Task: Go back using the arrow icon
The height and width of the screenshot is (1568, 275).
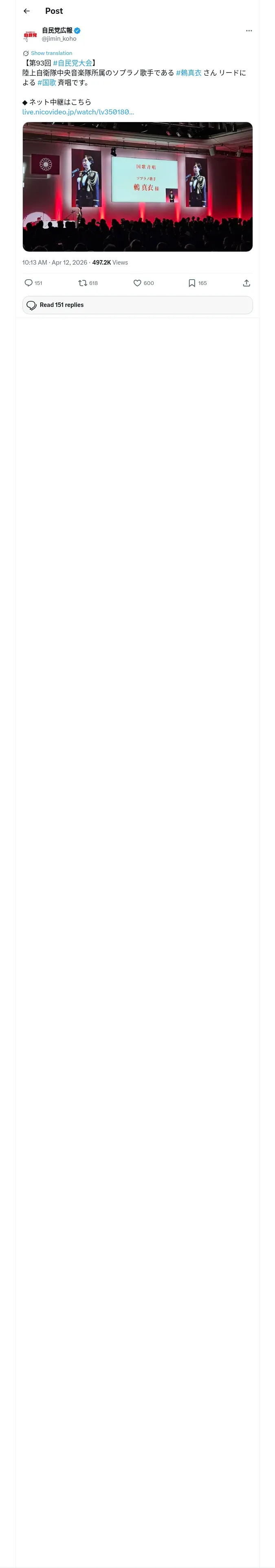Action: coord(26,11)
